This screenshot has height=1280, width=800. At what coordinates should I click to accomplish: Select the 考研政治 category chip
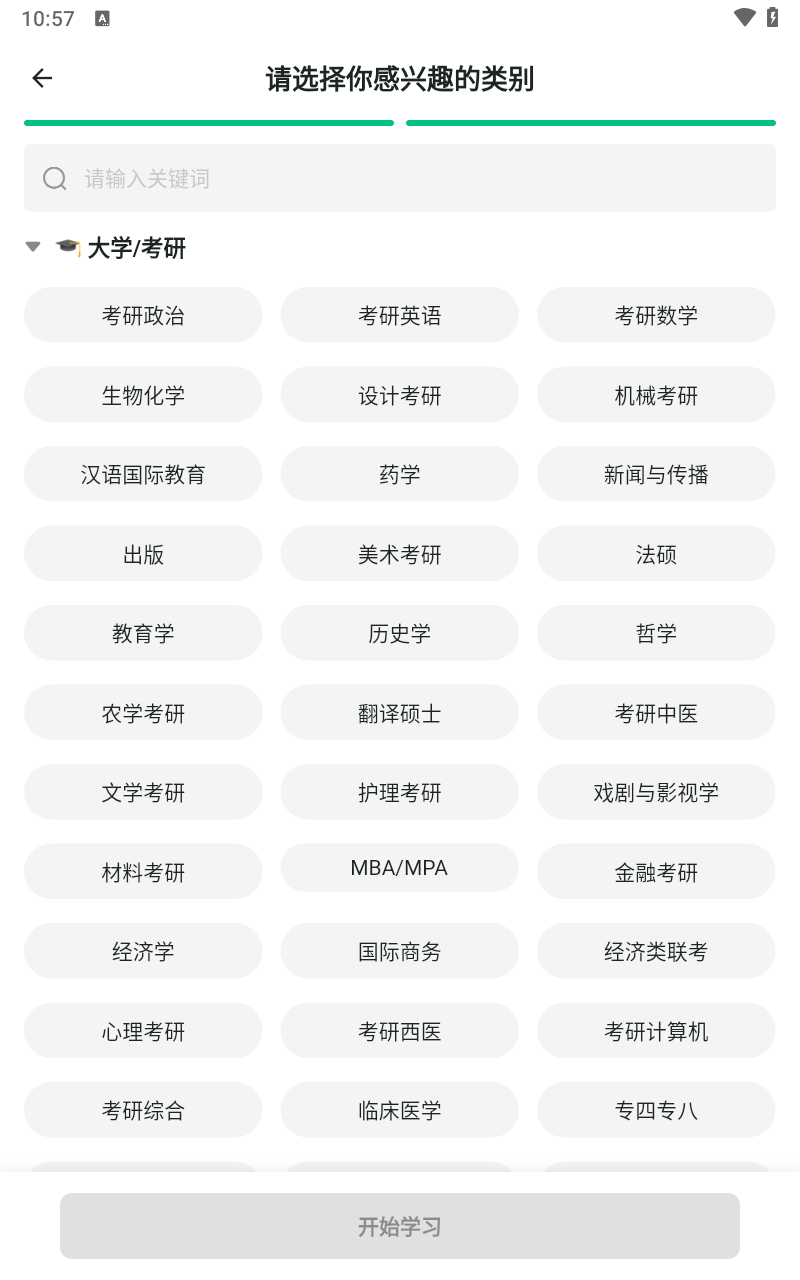click(x=143, y=315)
